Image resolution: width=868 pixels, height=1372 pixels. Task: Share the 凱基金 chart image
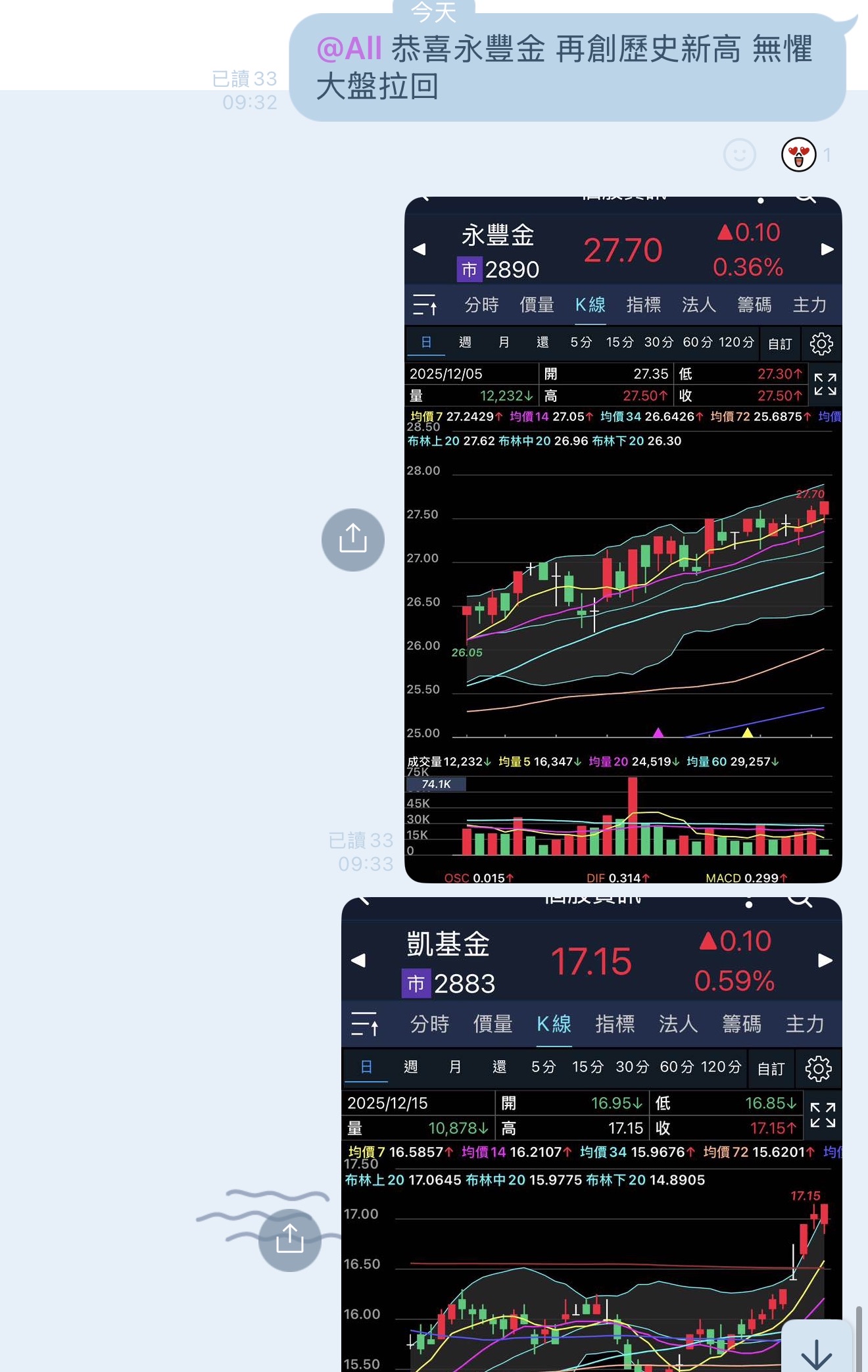pyautogui.click(x=289, y=1239)
